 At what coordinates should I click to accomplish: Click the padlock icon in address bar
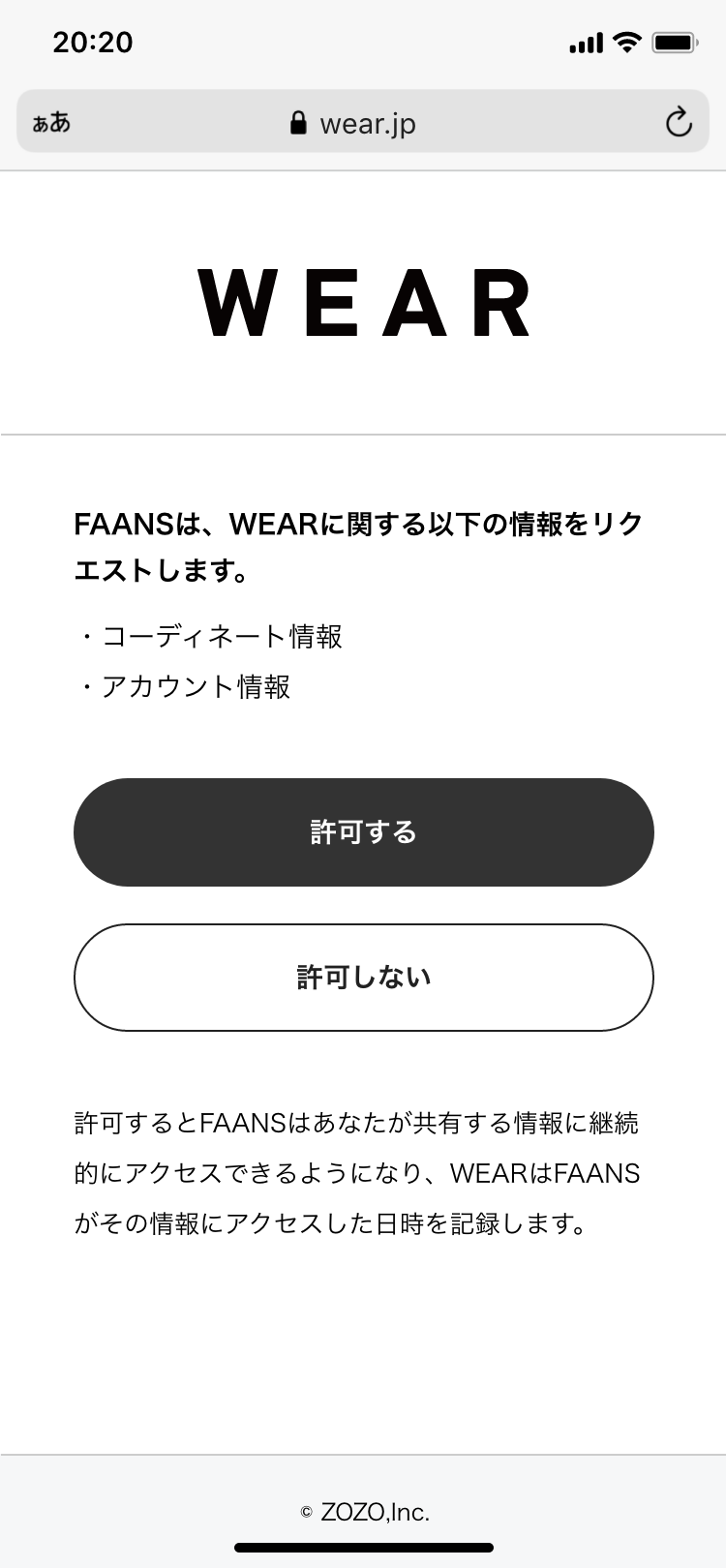point(296,123)
